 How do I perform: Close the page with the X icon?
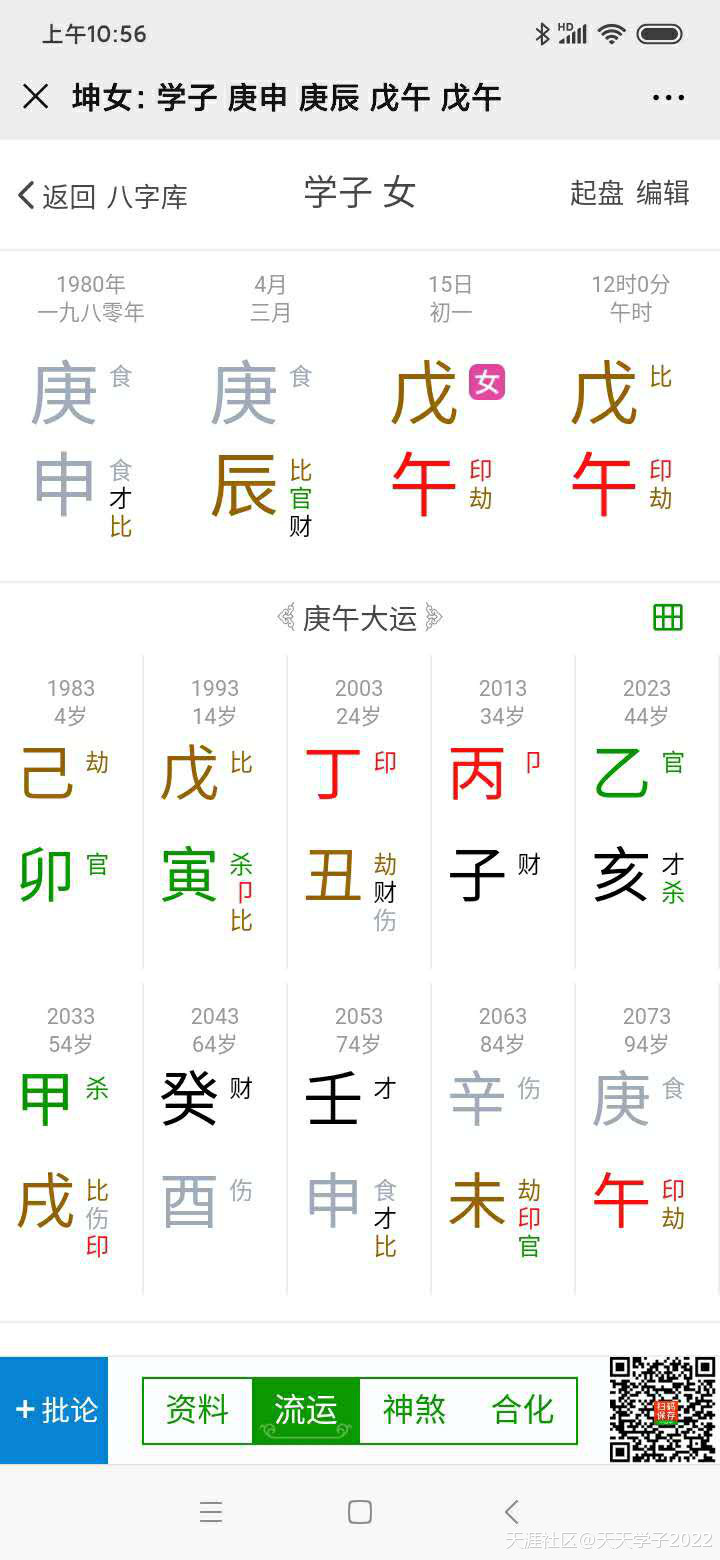[36, 97]
